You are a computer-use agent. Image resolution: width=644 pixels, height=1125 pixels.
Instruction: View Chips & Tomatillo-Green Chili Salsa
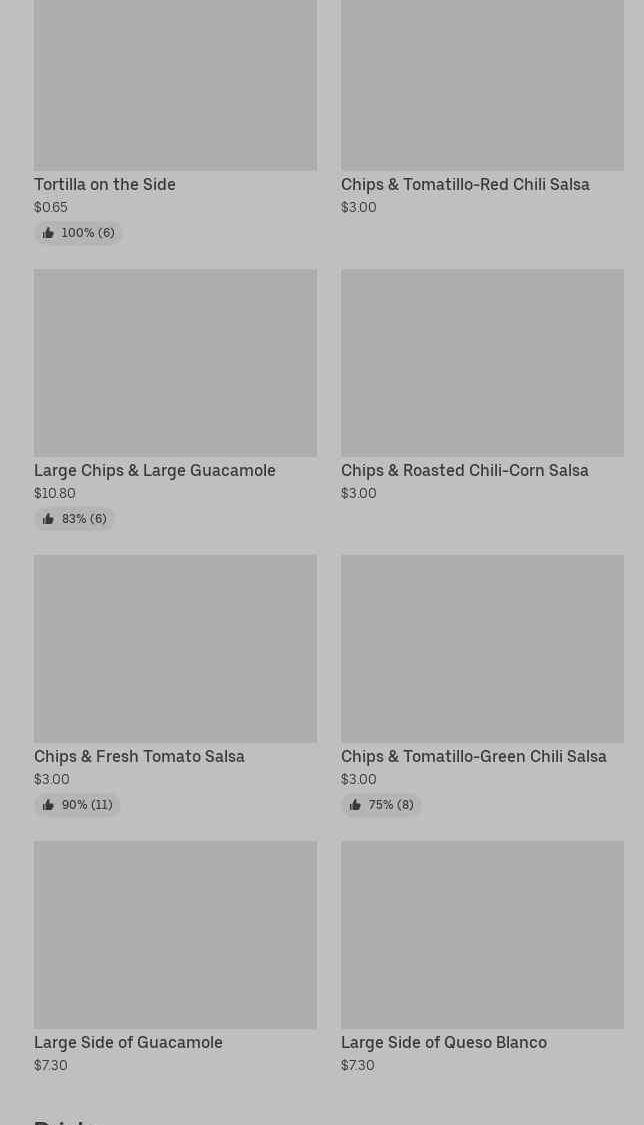click(x=482, y=685)
